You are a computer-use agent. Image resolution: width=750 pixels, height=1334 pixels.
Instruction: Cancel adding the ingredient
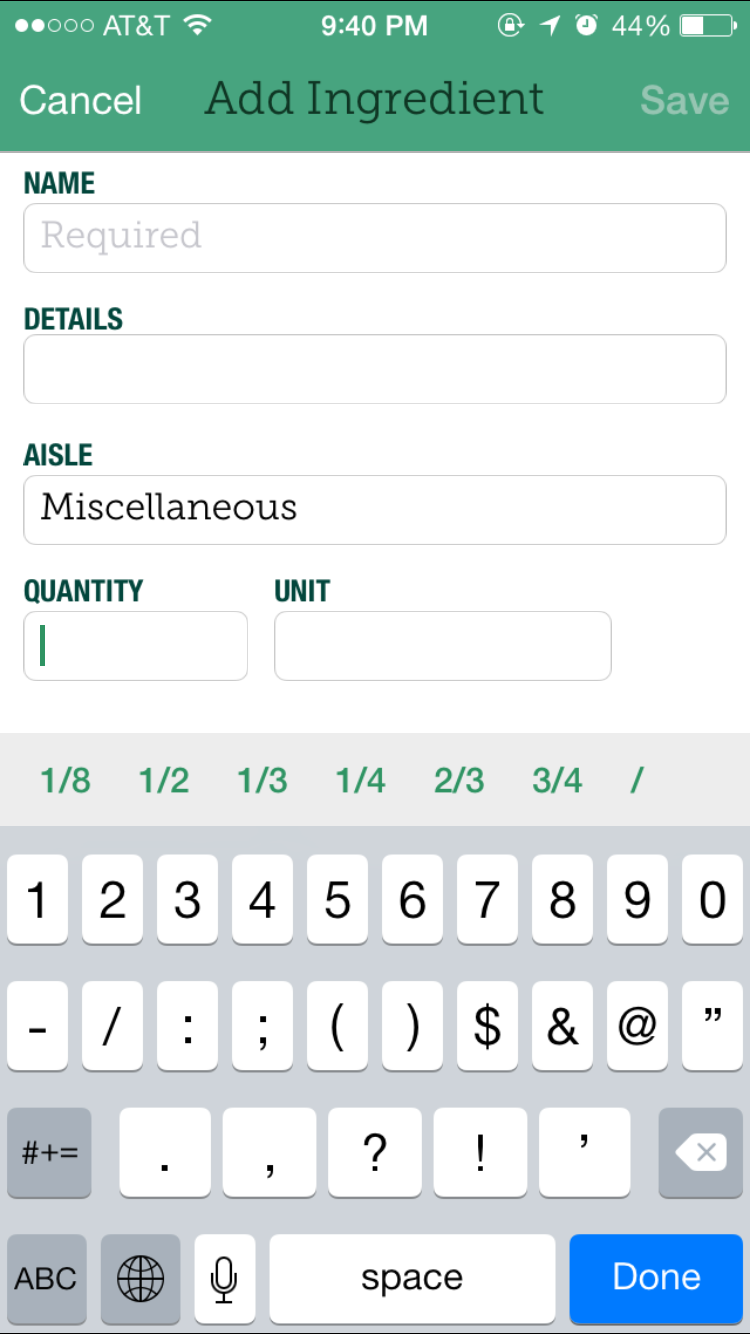pyautogui.click(x=80, y=100)
